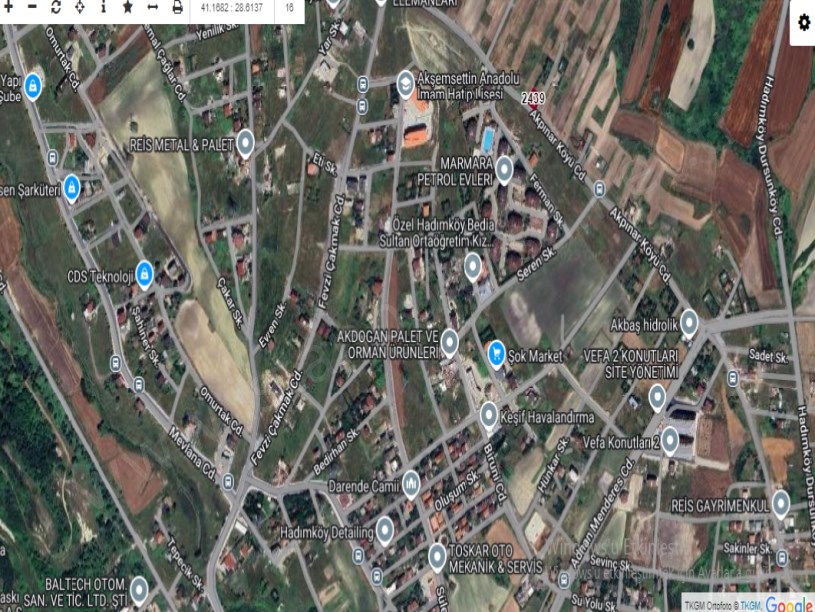View REİS GAYRİMENKUL location pin
Viewport: 815px width, 612px height.
click(780, 503)
